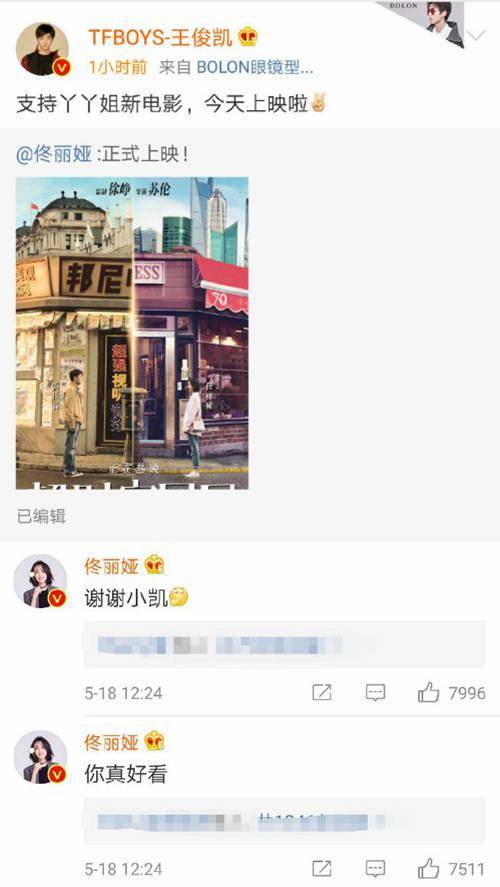This screenshot has width=500, height=887.
Task: Open replies under 谢谢小凯 comment
Action: point(285,645)
